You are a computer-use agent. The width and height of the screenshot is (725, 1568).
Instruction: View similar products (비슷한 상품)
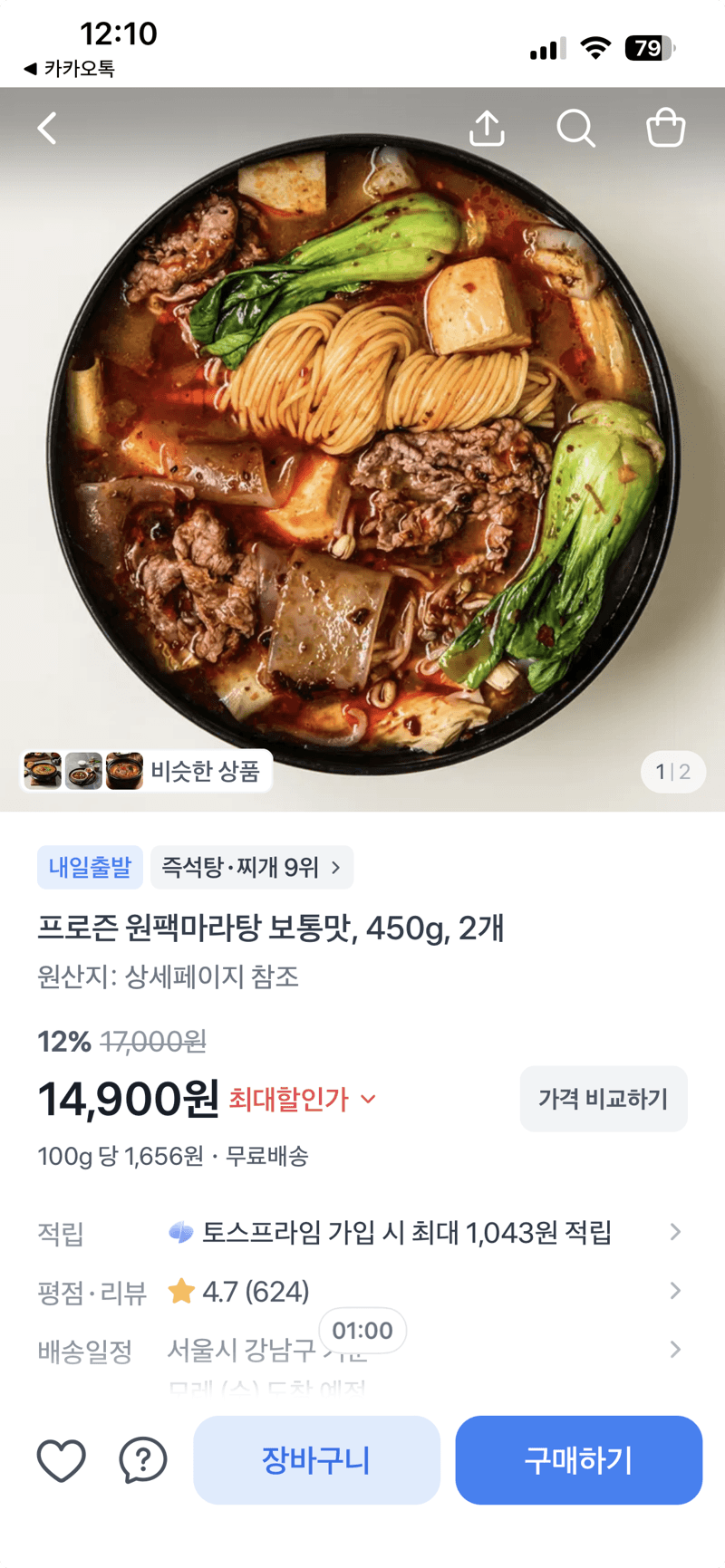point(147,771)
